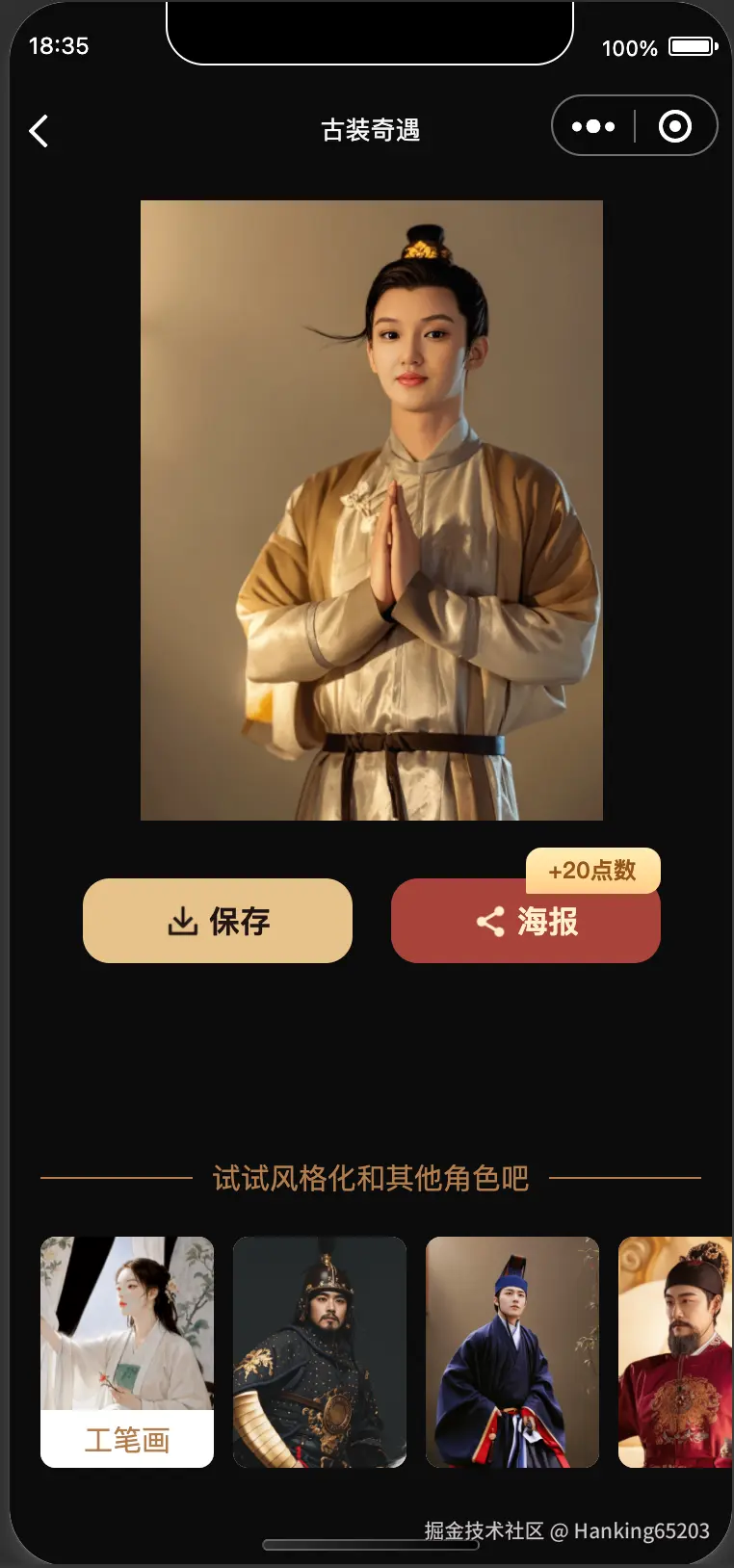Go back using the top-left arrow
734x1568 pixels.
39,131
